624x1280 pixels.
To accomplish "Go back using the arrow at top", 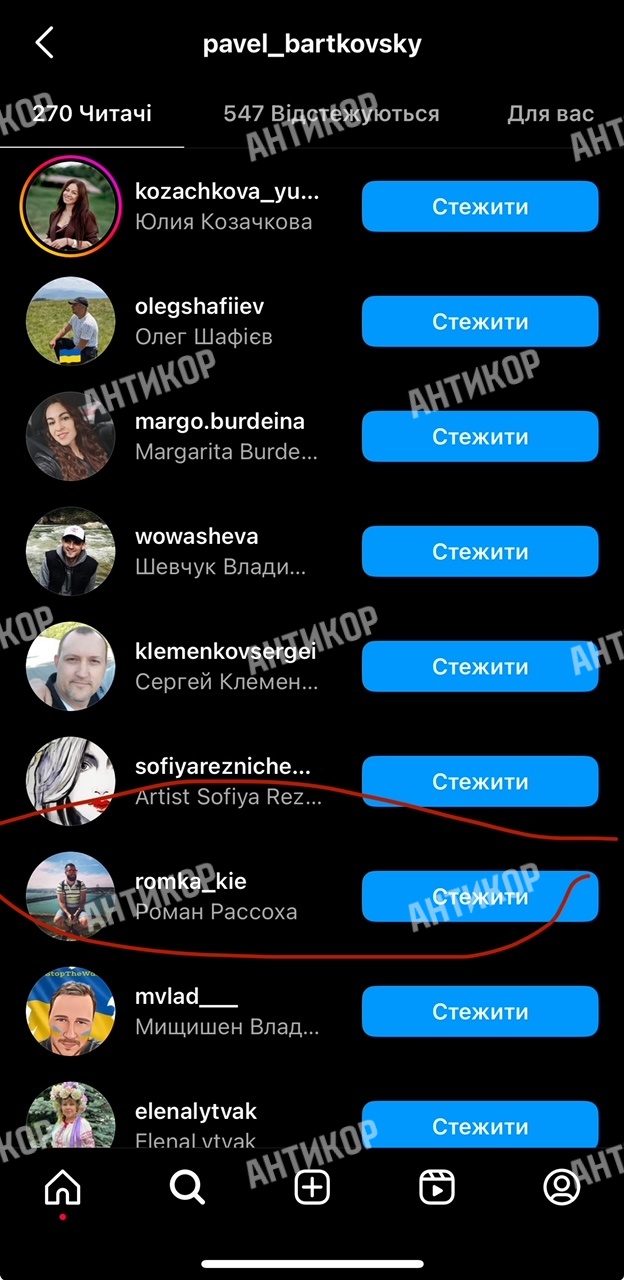I will click(44, 43).
